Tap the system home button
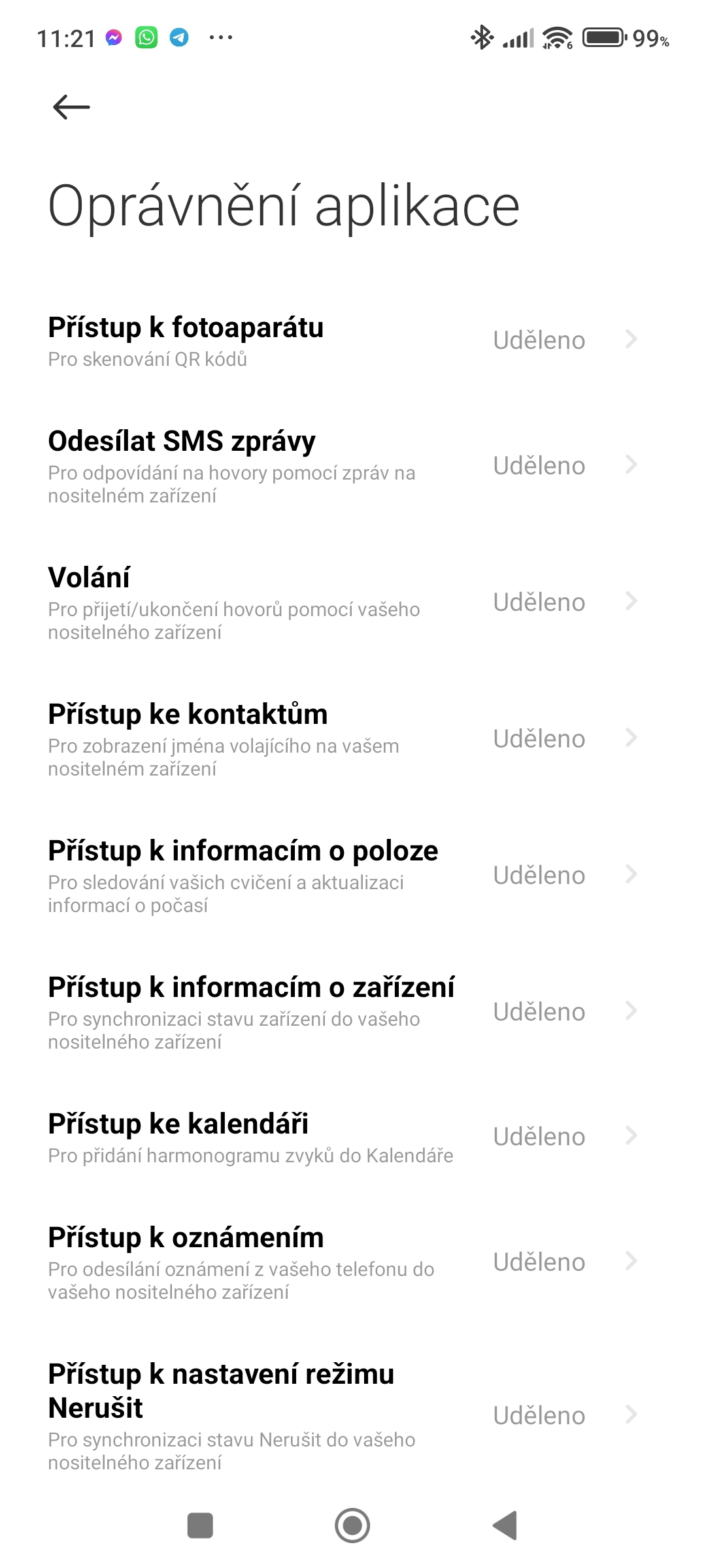This screenshot has height=1568, width=706. [x=352, y=1526]
